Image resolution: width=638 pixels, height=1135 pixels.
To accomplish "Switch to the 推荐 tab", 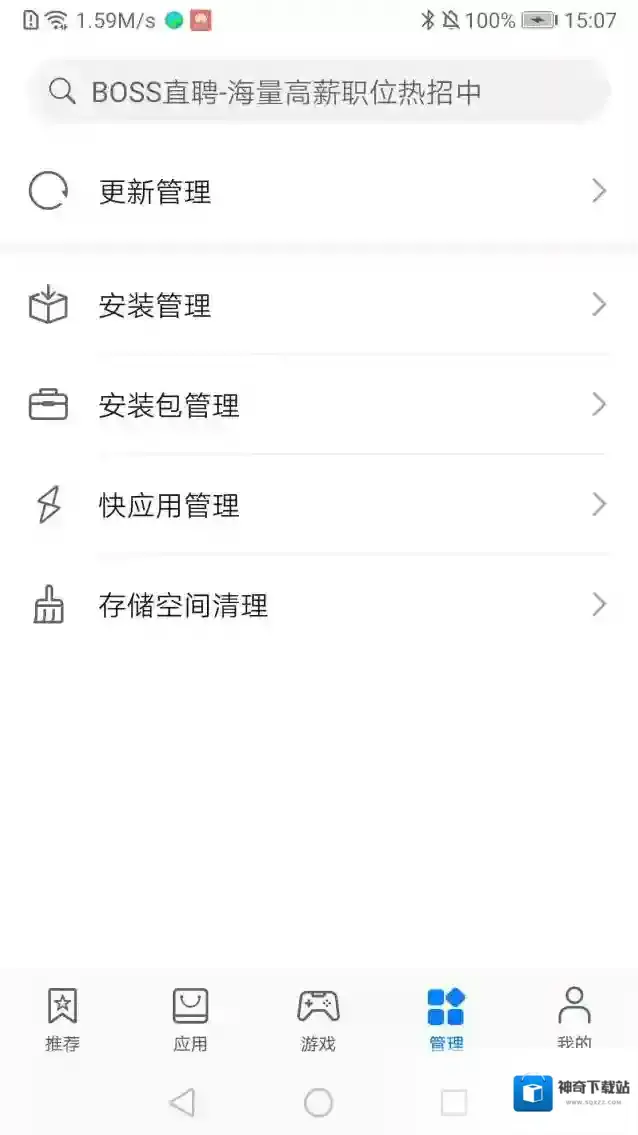I will [x=62, y=1018].
